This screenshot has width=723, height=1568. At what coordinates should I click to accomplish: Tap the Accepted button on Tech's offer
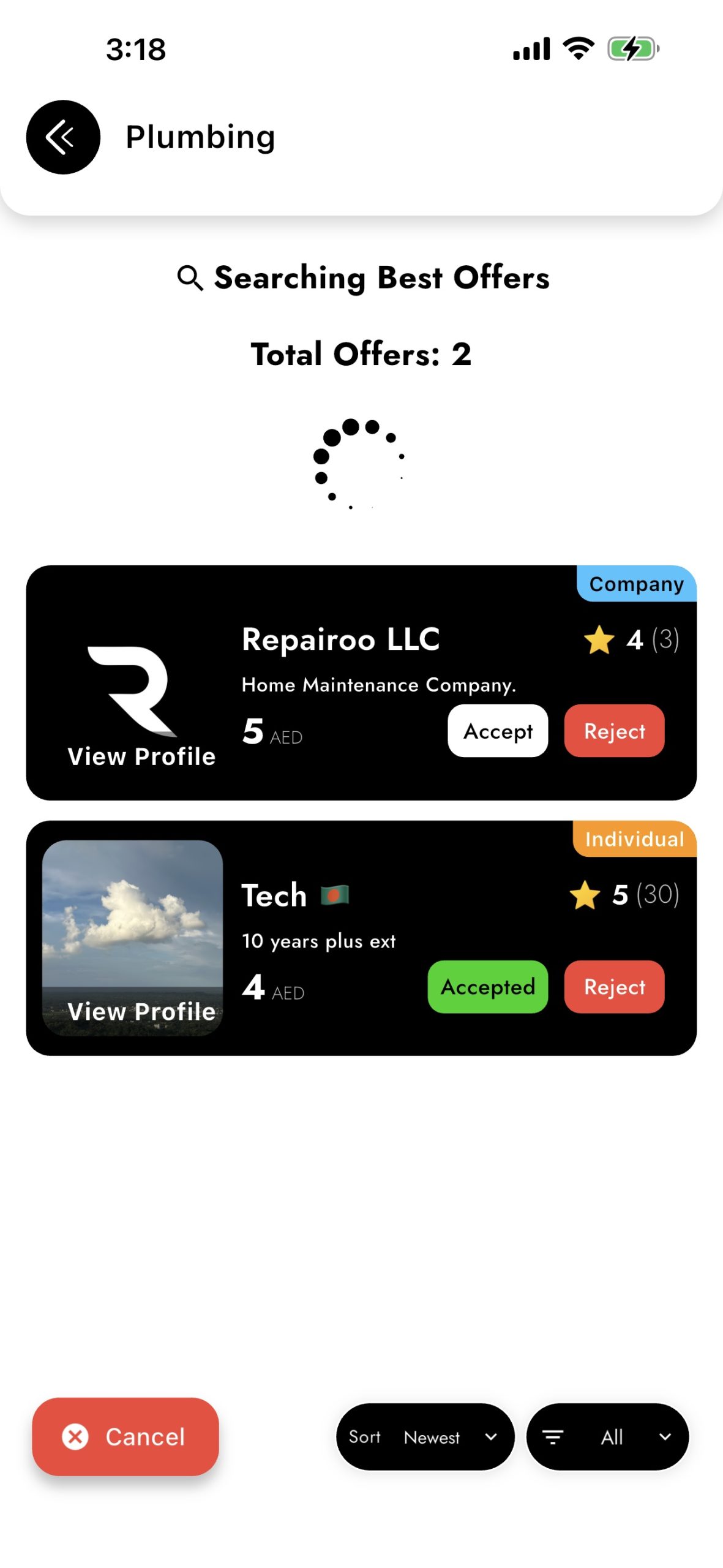487,986
